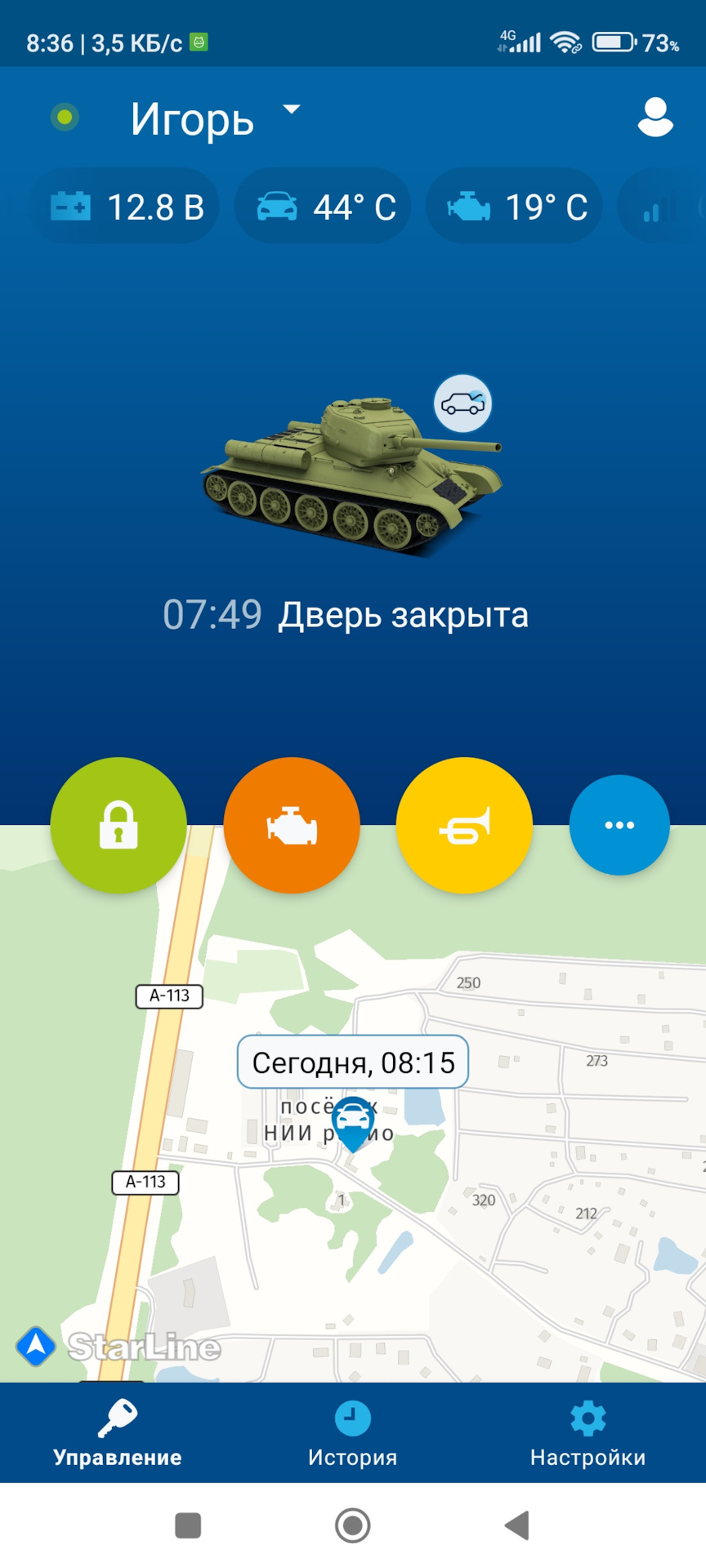706x1568 pixels.
Task: Tap the open hood status icon
Action: tap(462, 403)
